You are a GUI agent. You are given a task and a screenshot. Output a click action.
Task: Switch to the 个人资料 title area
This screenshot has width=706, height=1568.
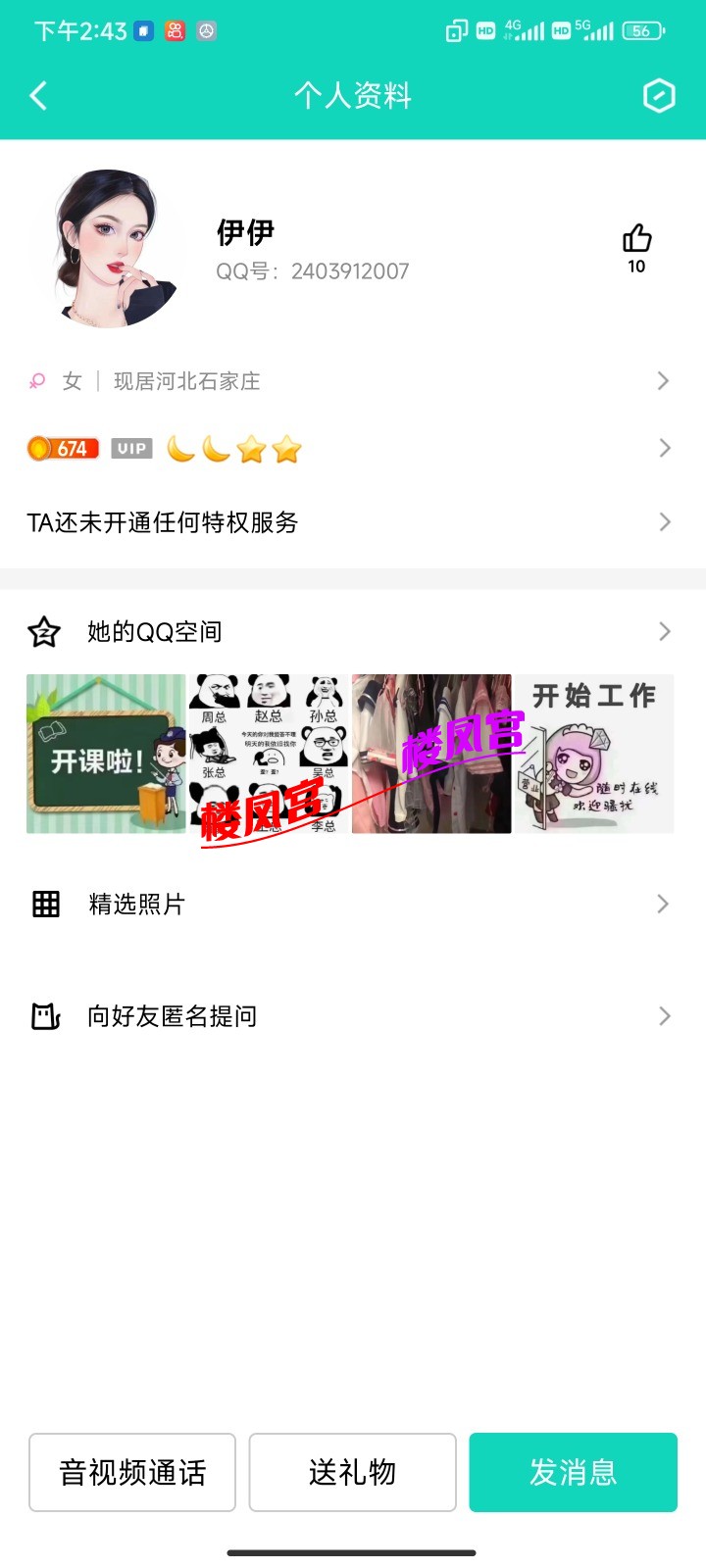[x=353, y=96]
